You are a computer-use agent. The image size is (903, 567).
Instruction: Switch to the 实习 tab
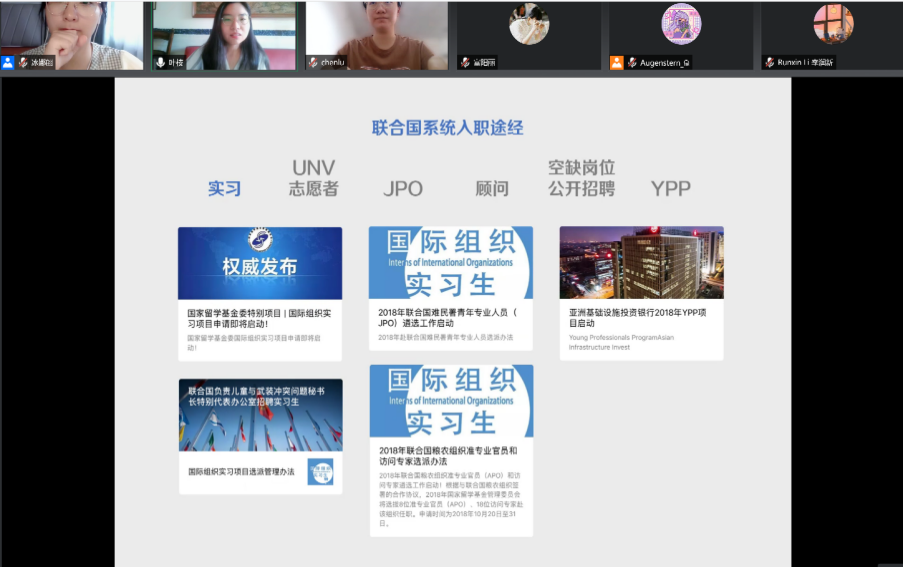pos(224,188)
